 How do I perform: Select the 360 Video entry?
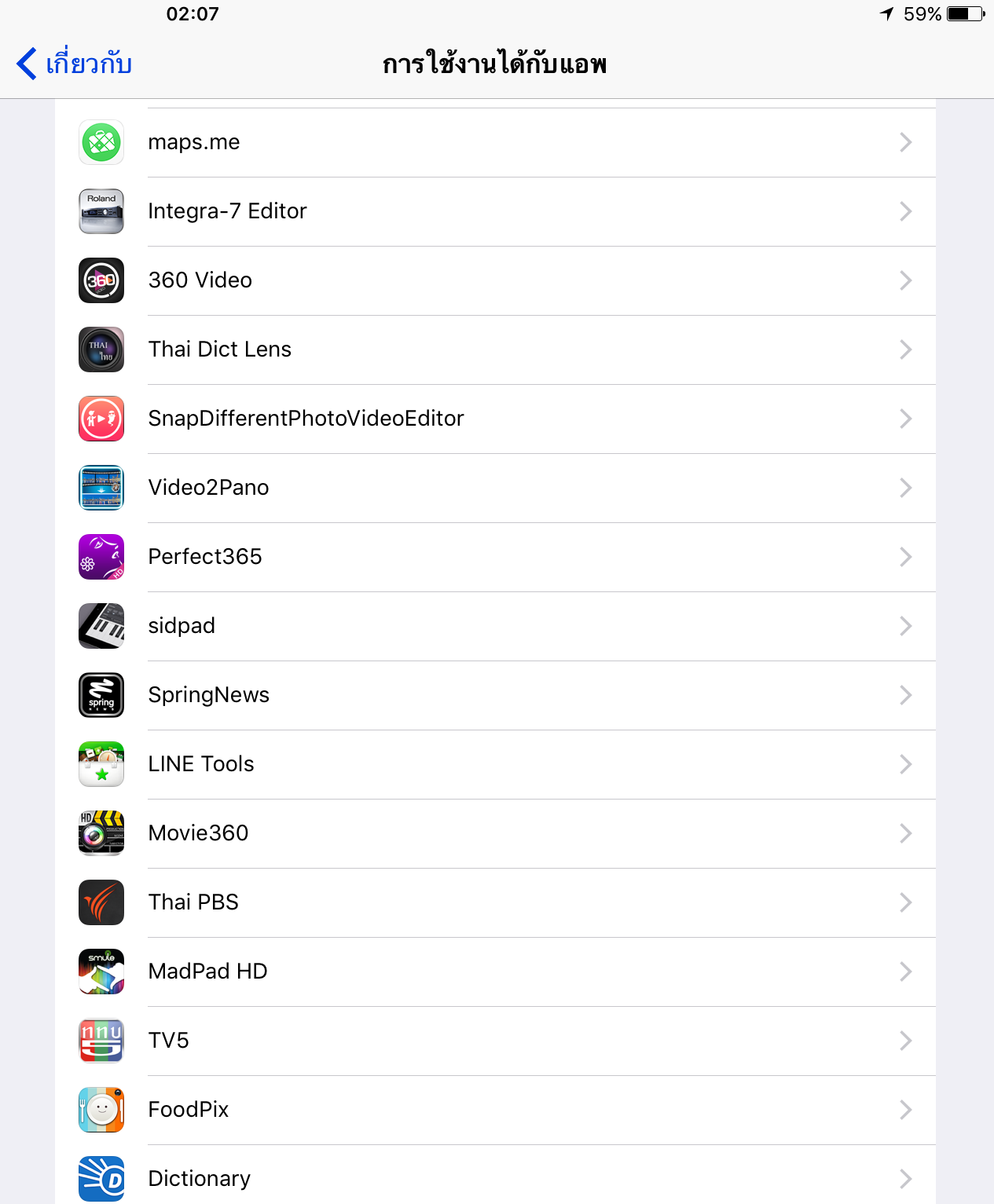click(x=495, y=280)
